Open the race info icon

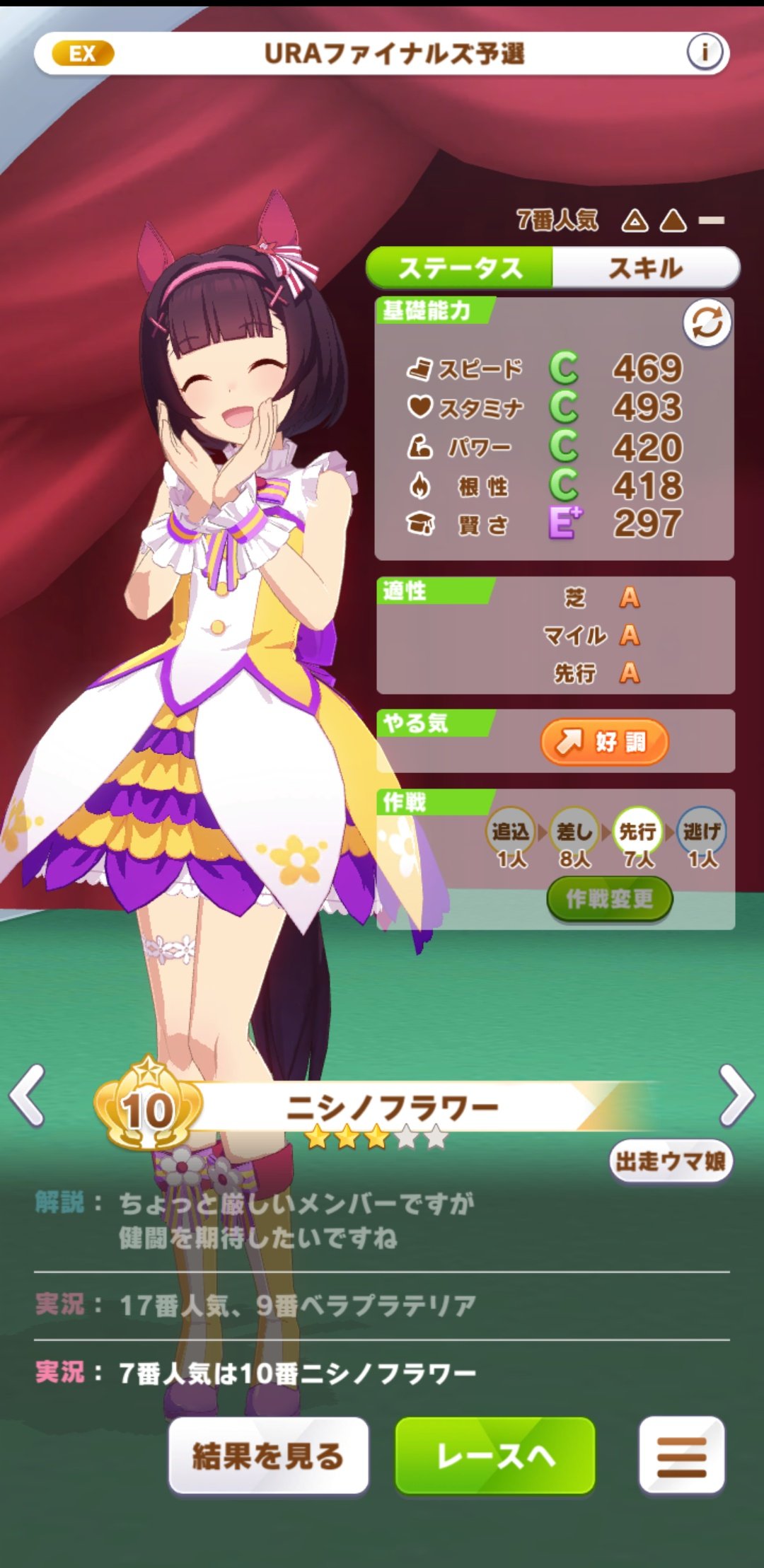[704, 53]
